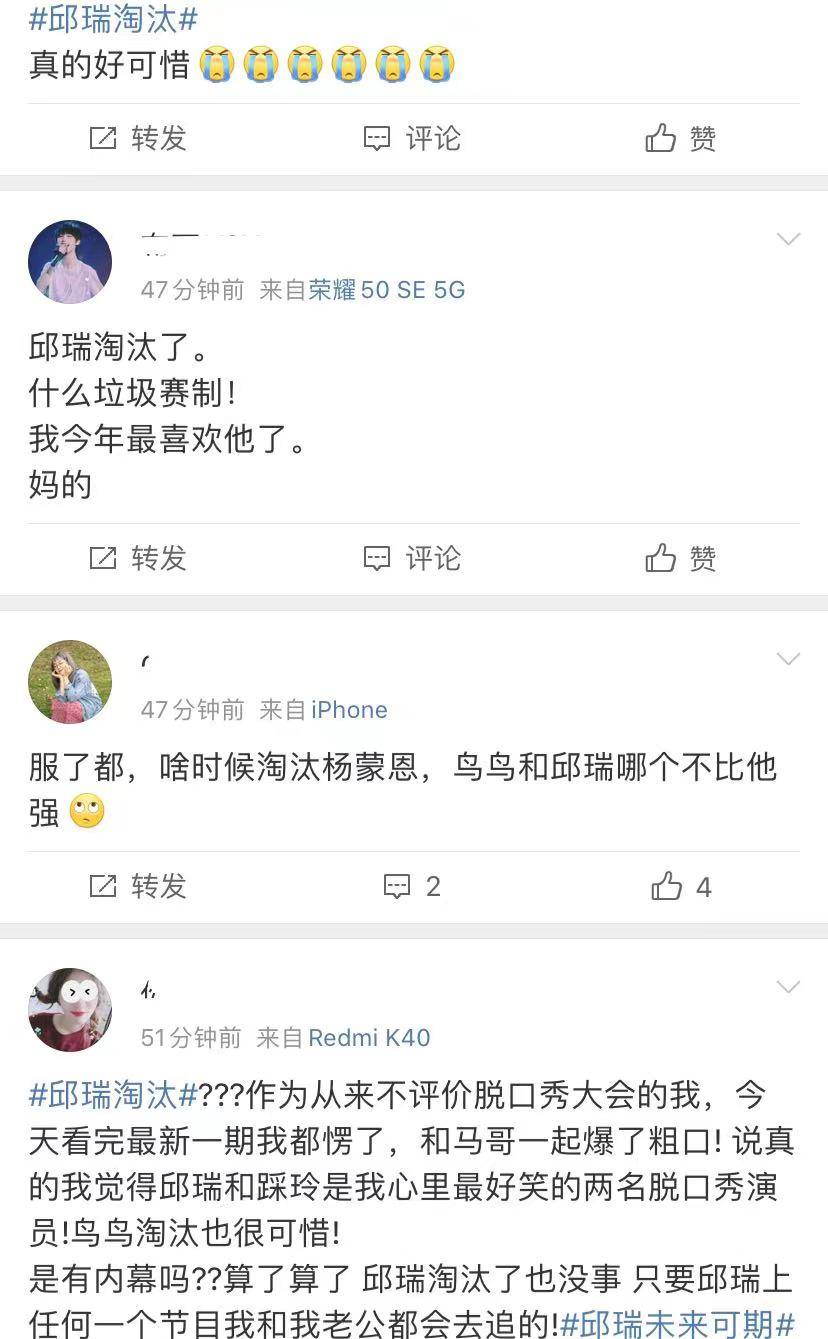Comment on the 什么垃圾赛制 post
The width and height of the screenshot is (828, 1339).
412,558
